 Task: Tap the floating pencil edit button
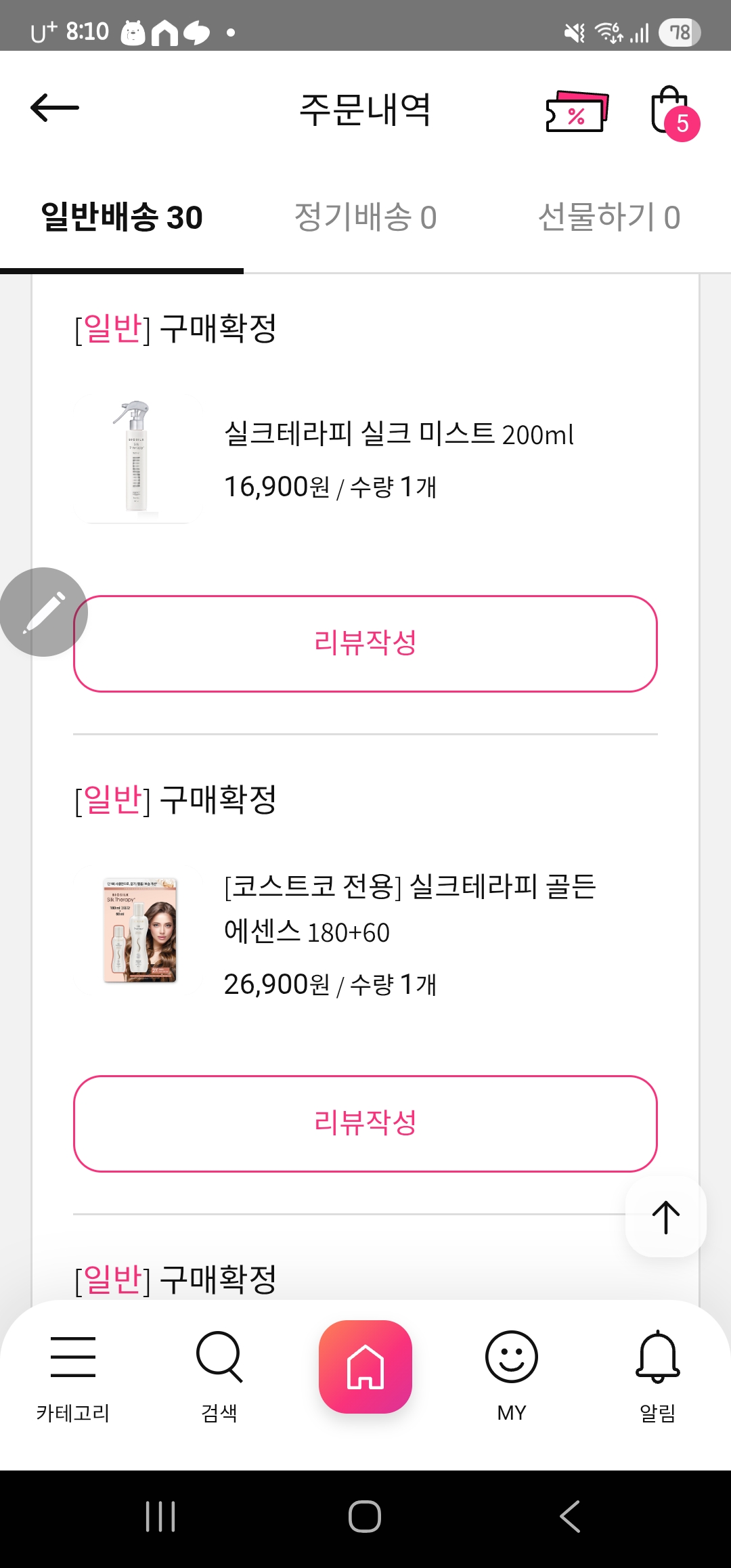43,612
